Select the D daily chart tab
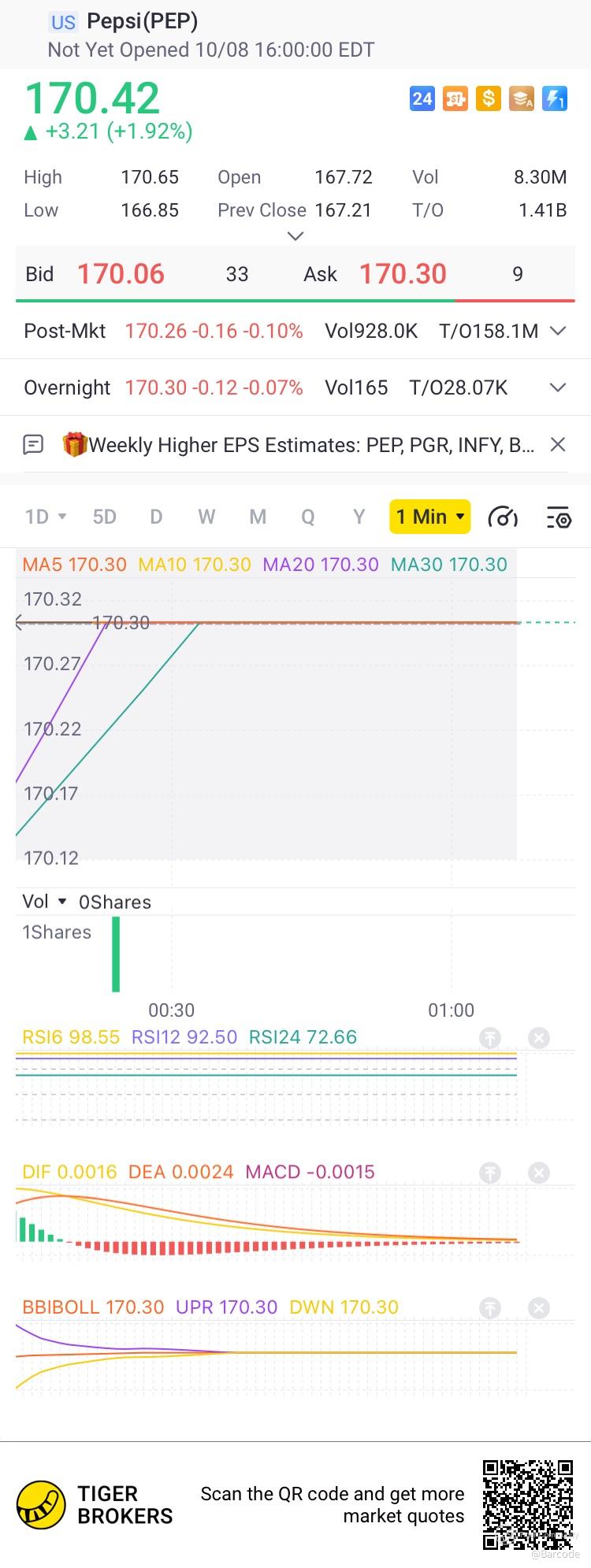Viewport: 591px width, 1568px height. pyautogui.click(x=156, y=517)
